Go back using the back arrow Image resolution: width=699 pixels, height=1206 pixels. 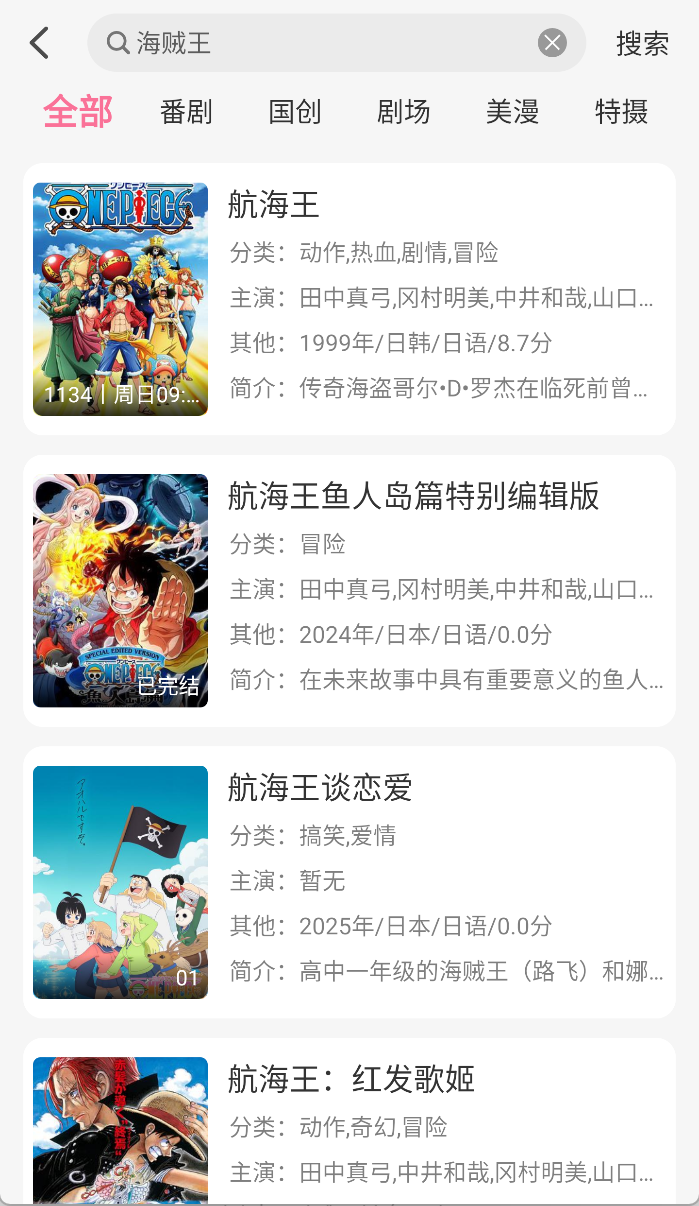coord(39,43)
